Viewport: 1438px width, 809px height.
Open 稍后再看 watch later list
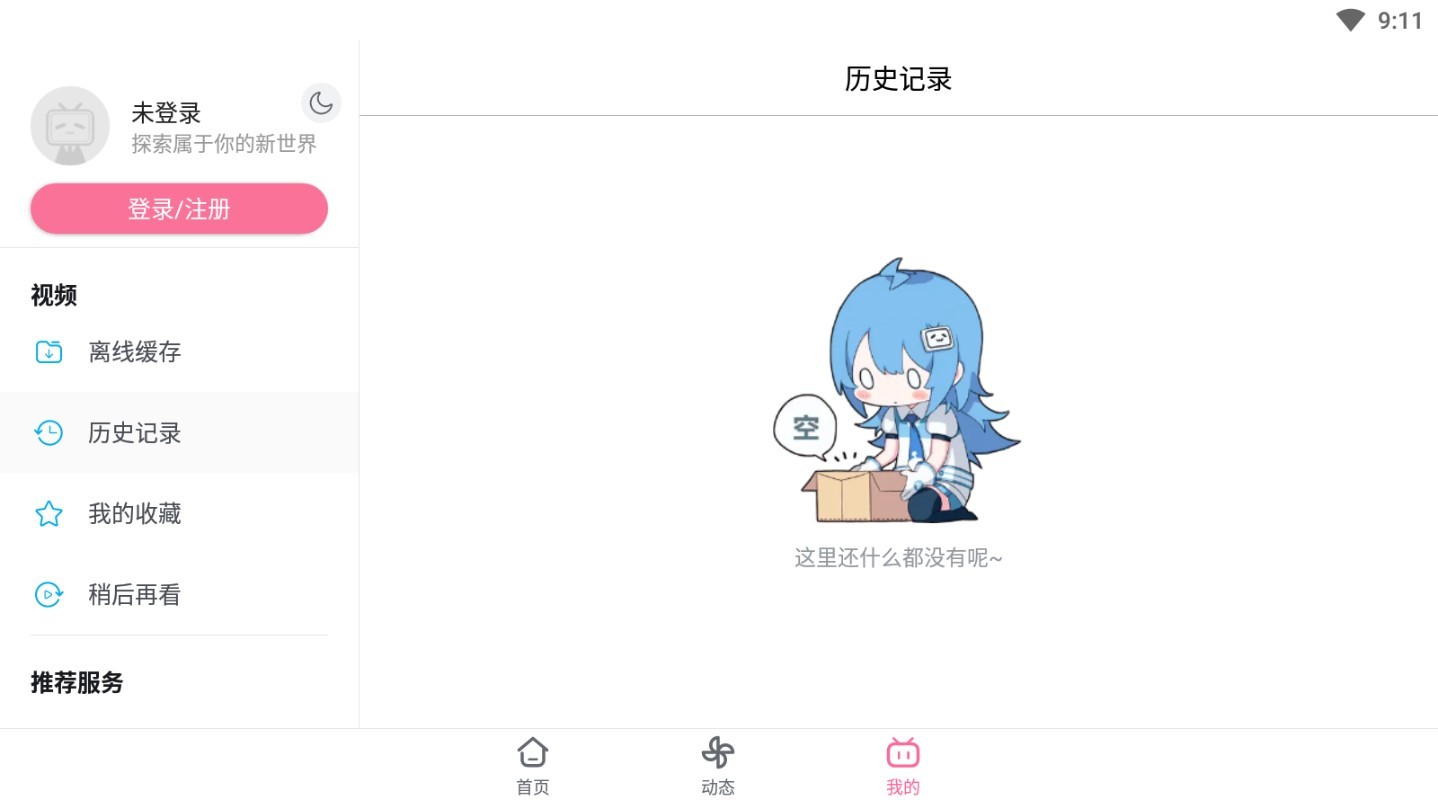[x=135, y=595]
